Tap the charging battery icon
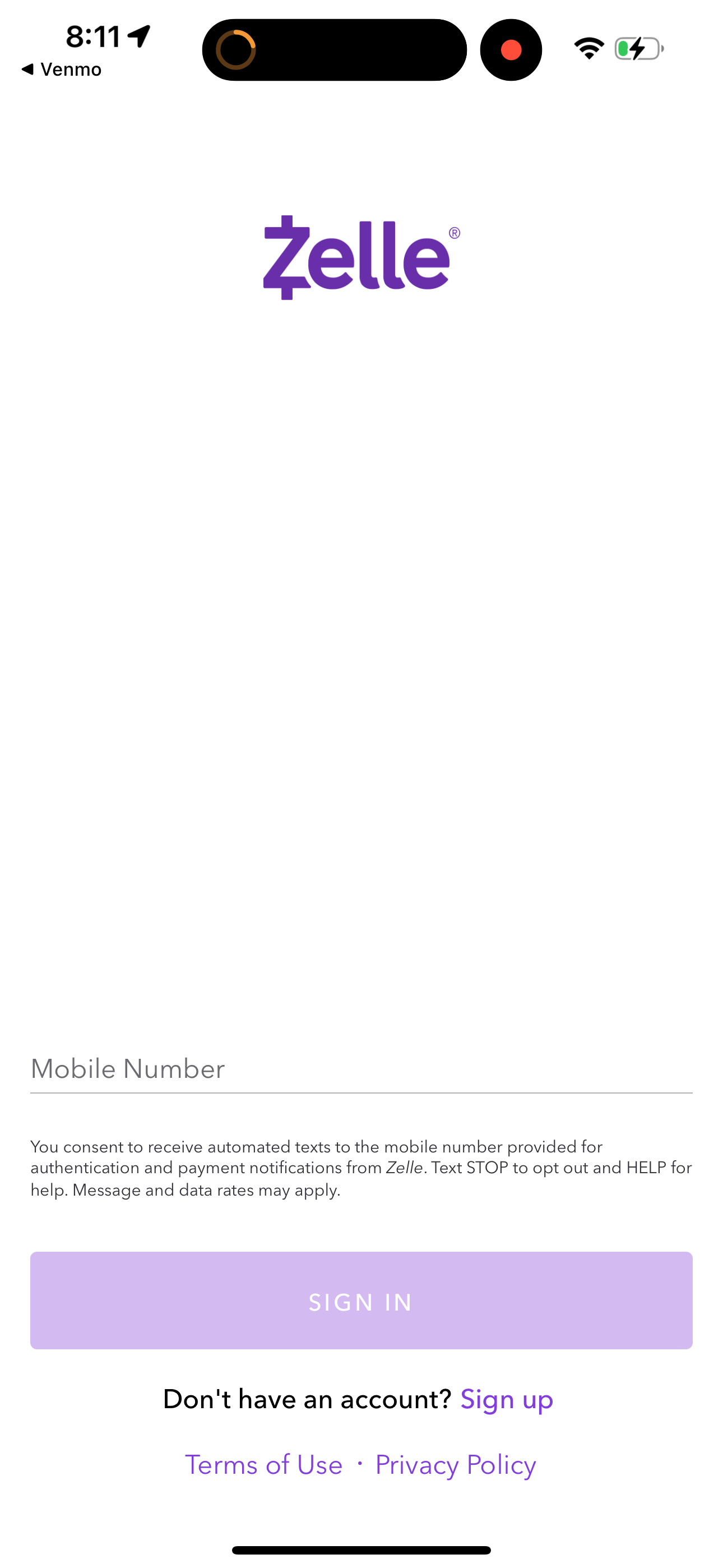This screenshot has height=1568, width=723. coord(637,49)
